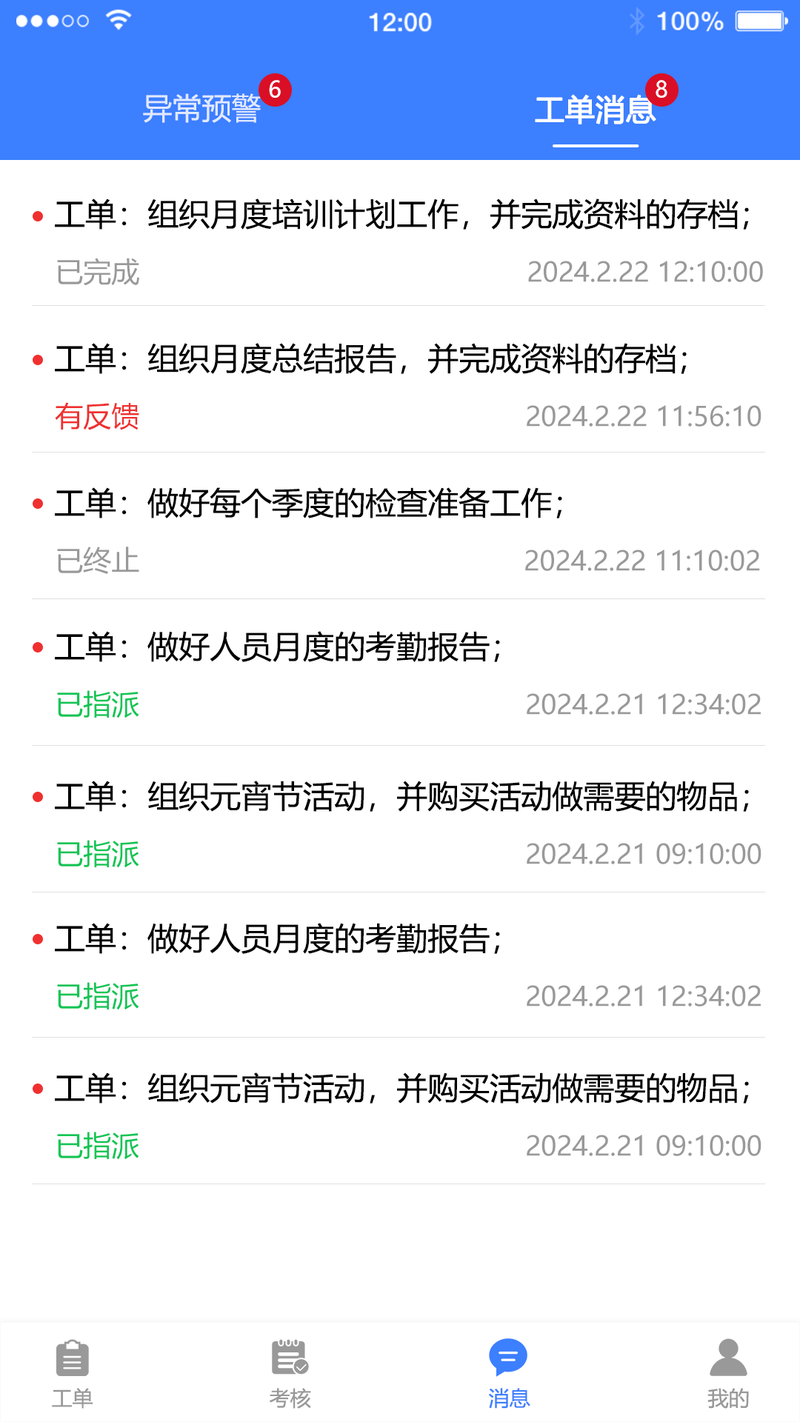Go to the 工单 bottom tab
This screenshot has height=1422, width=800.
72,1374
